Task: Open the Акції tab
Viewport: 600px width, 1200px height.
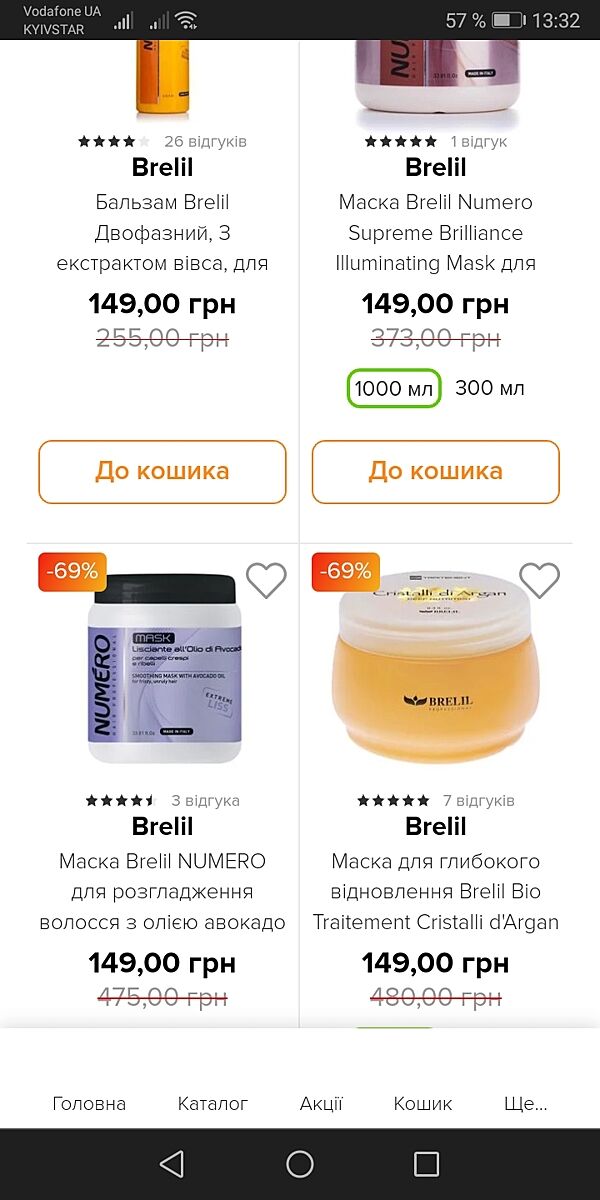Action: coord(321,1104)
